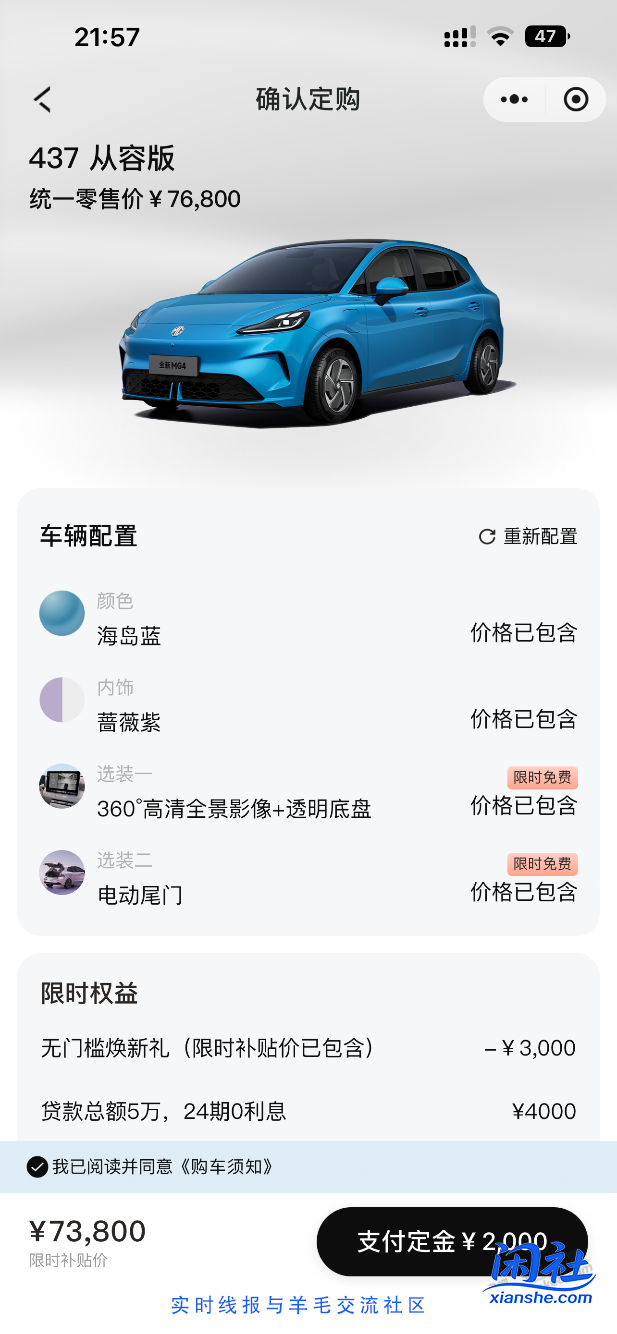Open the 《购车须知》 purchase notice link

point(225,1167)
